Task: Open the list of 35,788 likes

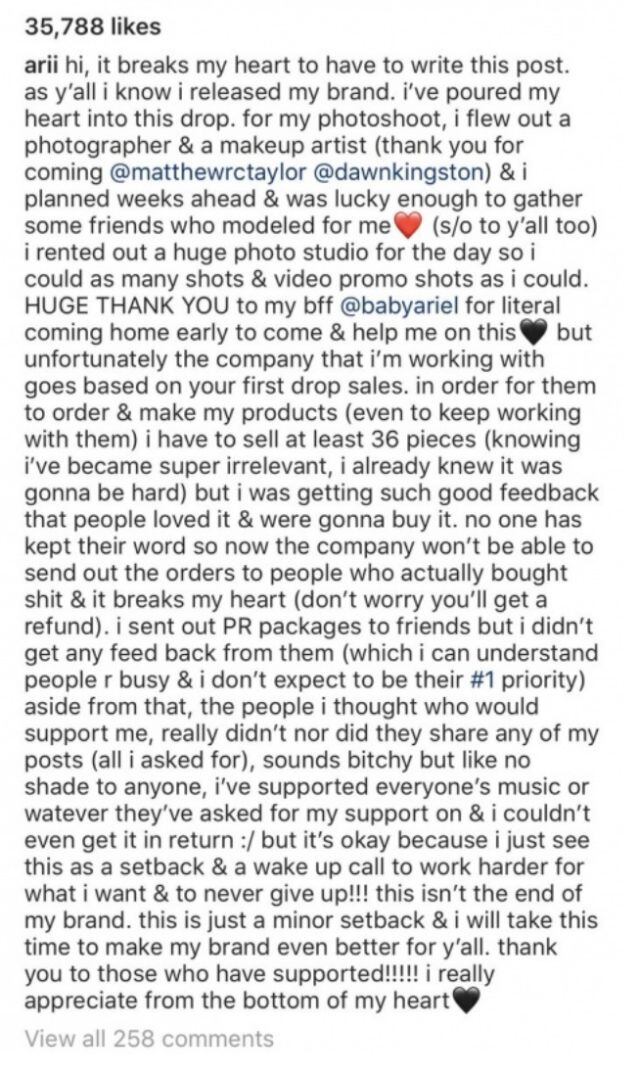Action: point(92,27)
